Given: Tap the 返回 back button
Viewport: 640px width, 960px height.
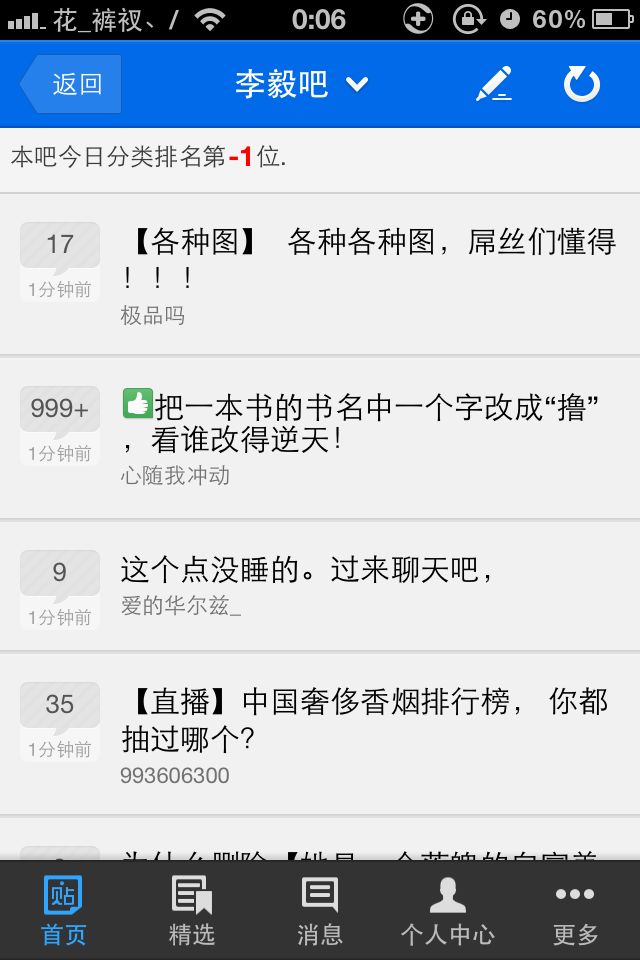Looking at the screenshot, I should [71, 84].
